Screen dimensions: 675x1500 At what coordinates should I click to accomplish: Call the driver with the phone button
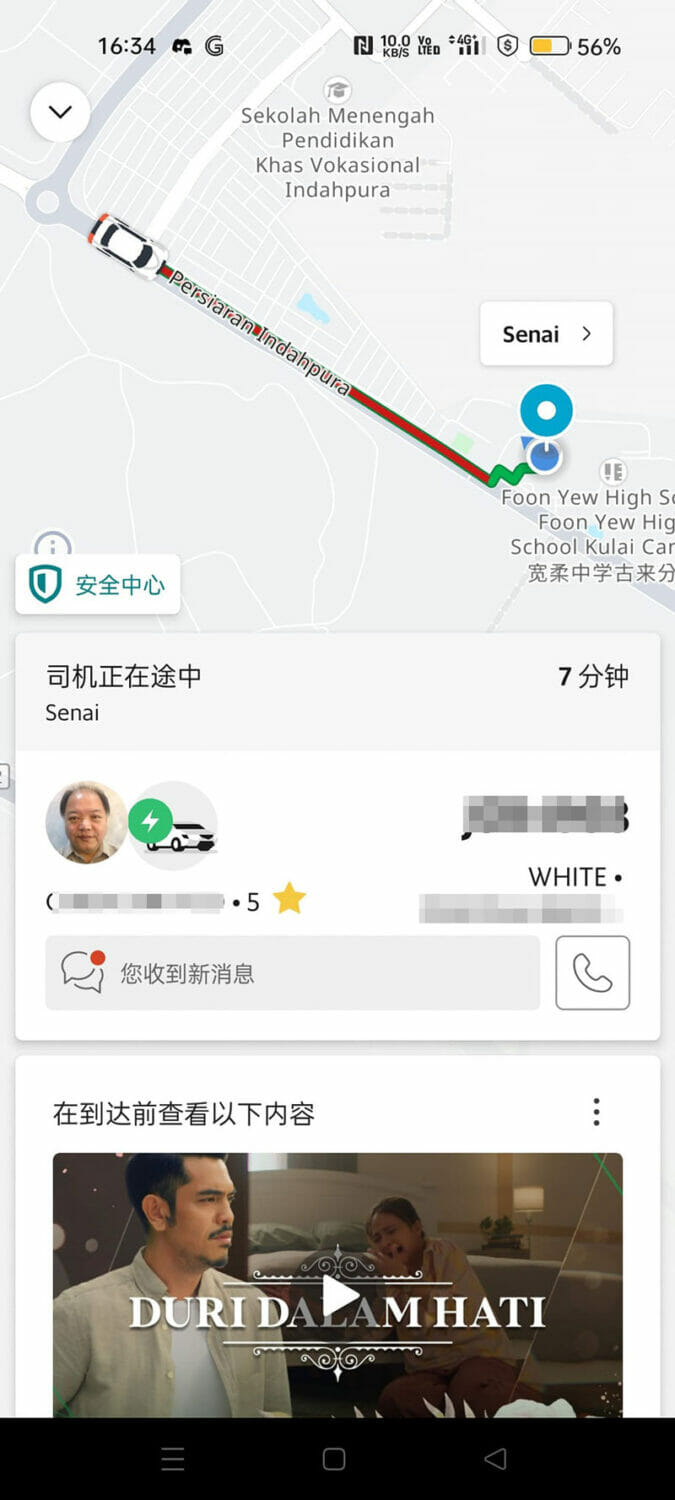click(592, 973)
